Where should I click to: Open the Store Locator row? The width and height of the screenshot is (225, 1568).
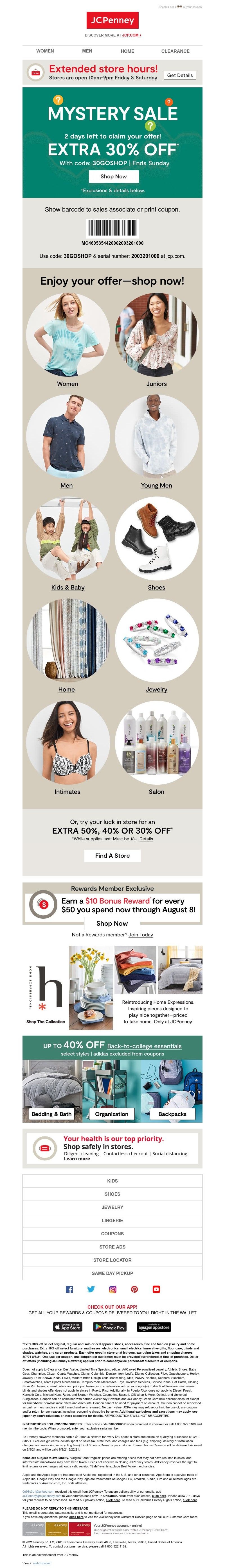pyautogui.click(x=112, y=1260)
